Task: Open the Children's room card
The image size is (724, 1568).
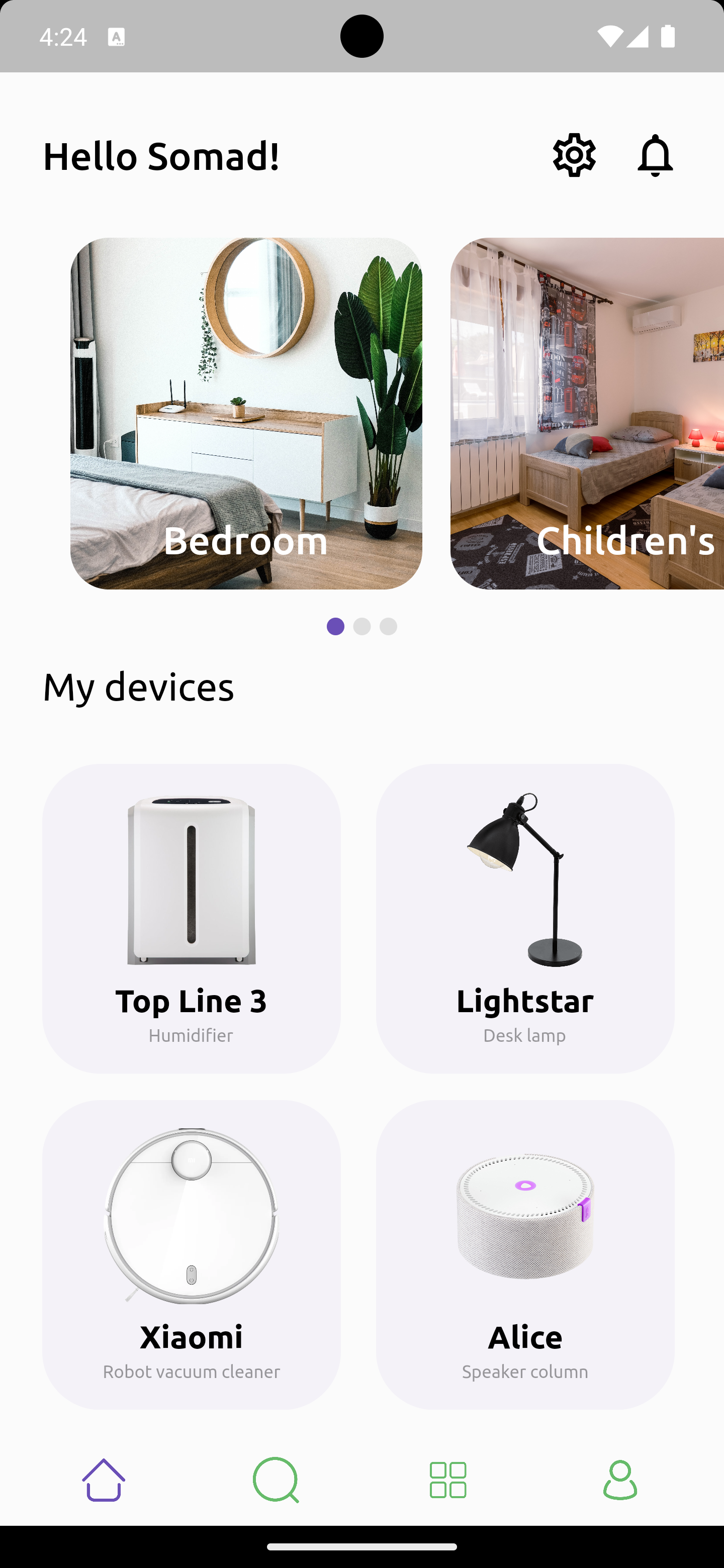Action: [x=586, y=413]
